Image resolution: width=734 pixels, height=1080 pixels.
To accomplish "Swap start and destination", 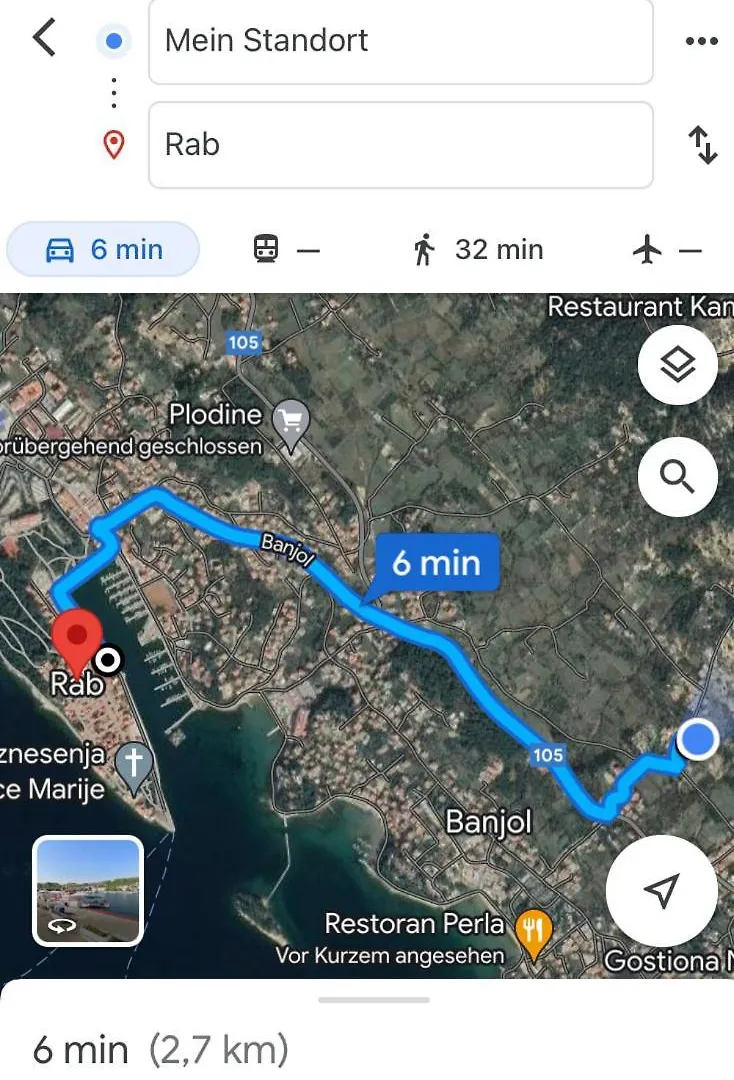I will 703,145.
